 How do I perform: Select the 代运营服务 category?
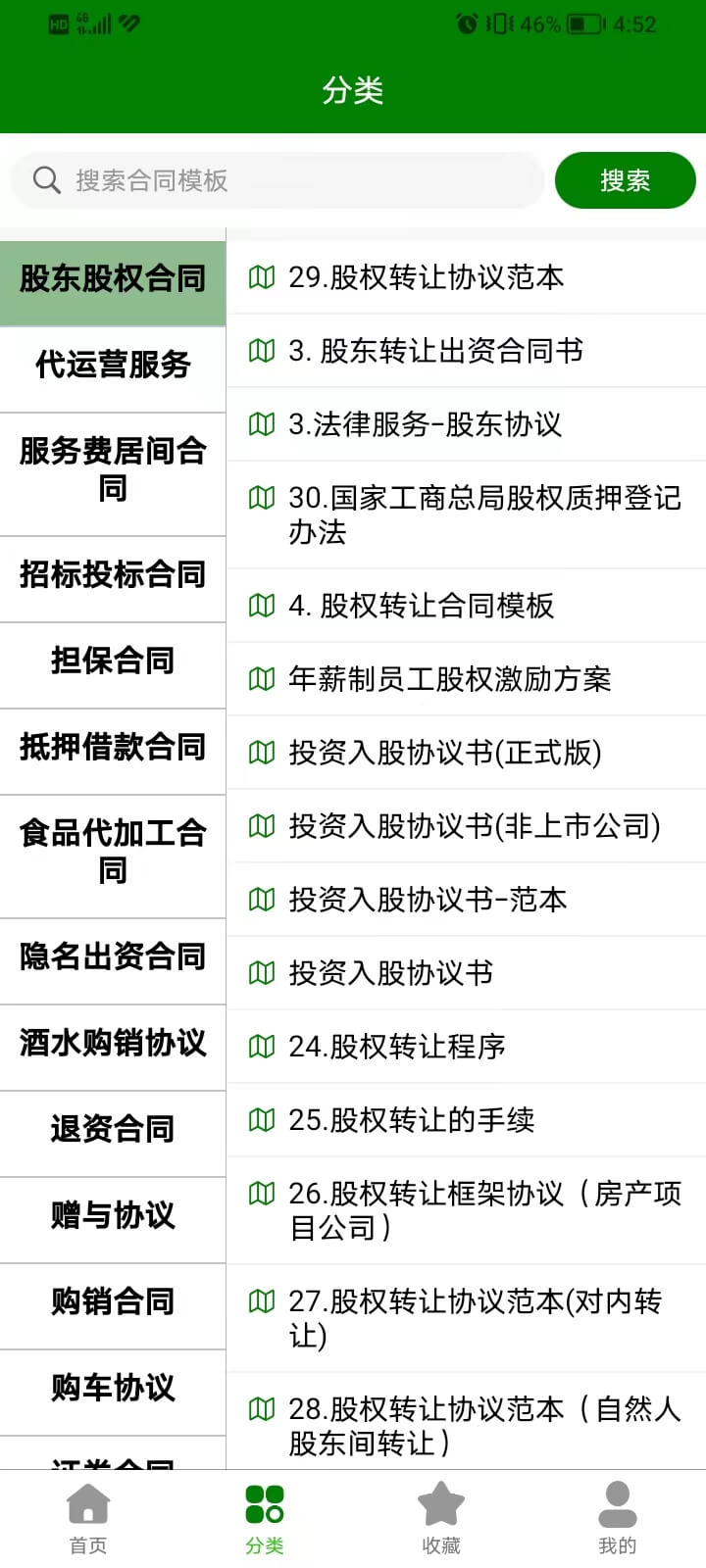click(113, 365)
